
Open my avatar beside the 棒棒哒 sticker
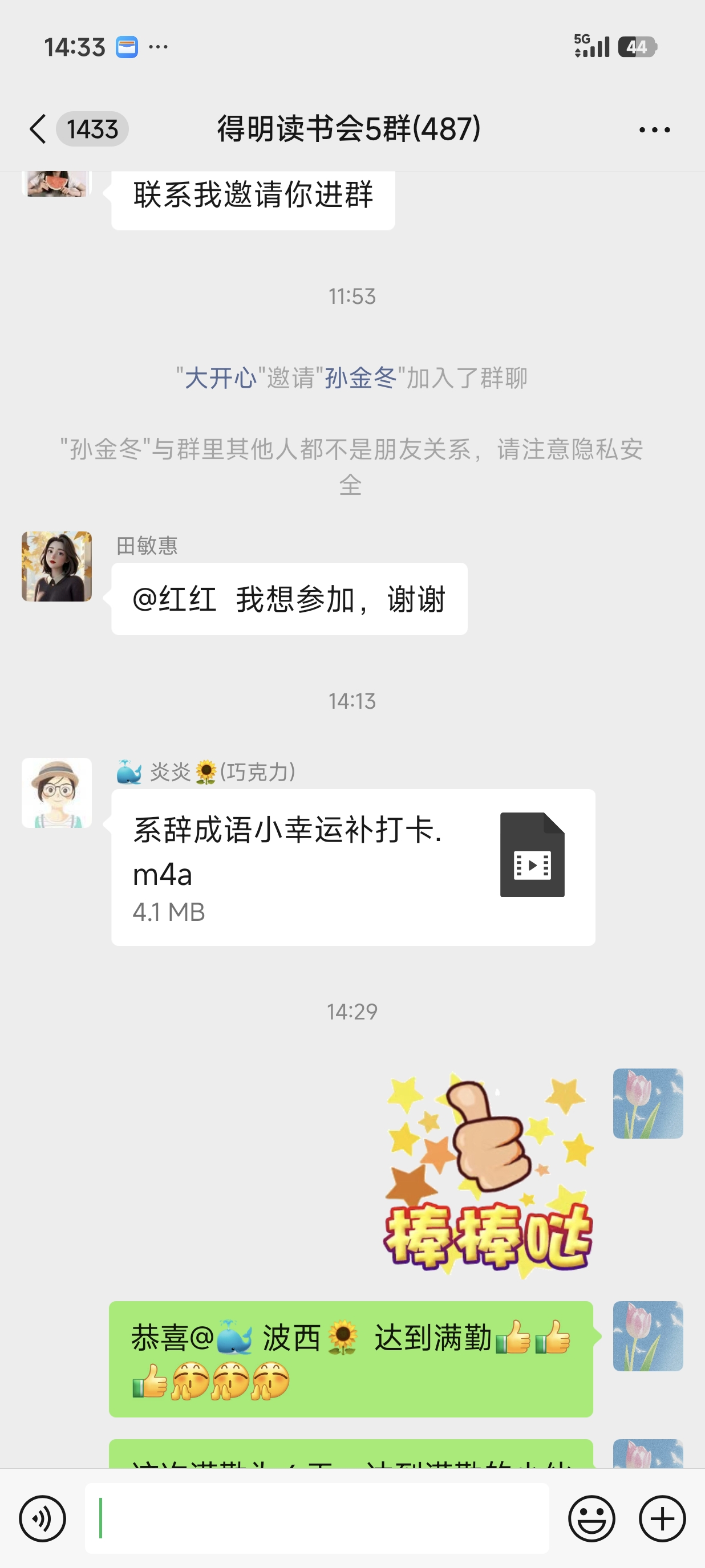pyautogui.click(x=648, y=1103)
